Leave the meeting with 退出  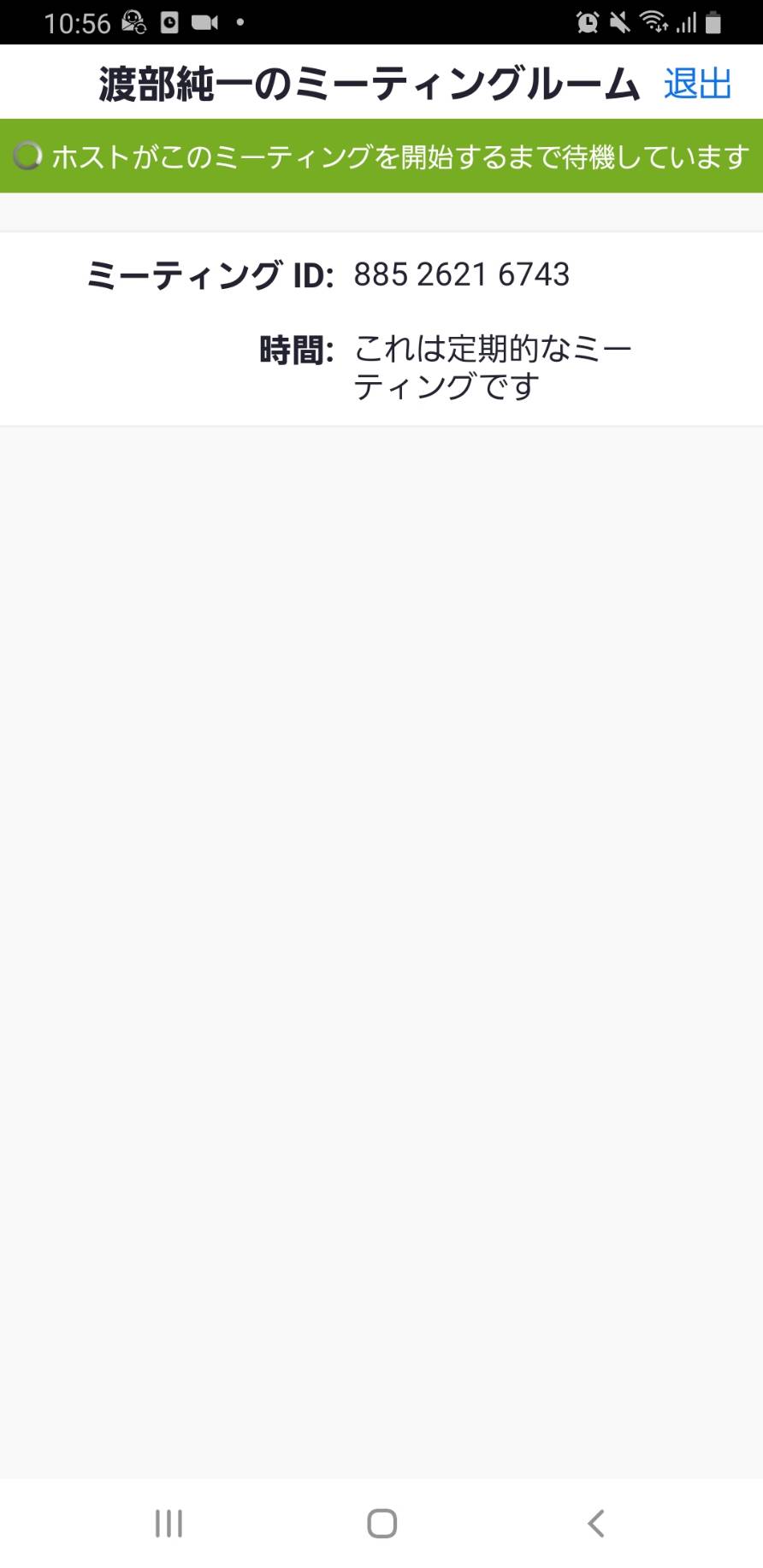pos(697,84)
